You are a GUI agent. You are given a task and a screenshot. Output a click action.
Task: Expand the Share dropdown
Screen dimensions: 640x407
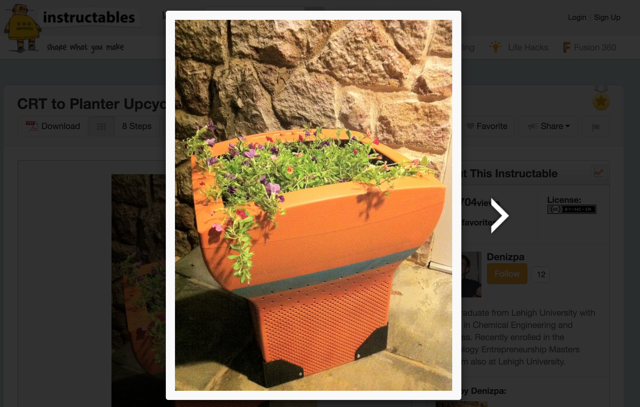point(555,127)
